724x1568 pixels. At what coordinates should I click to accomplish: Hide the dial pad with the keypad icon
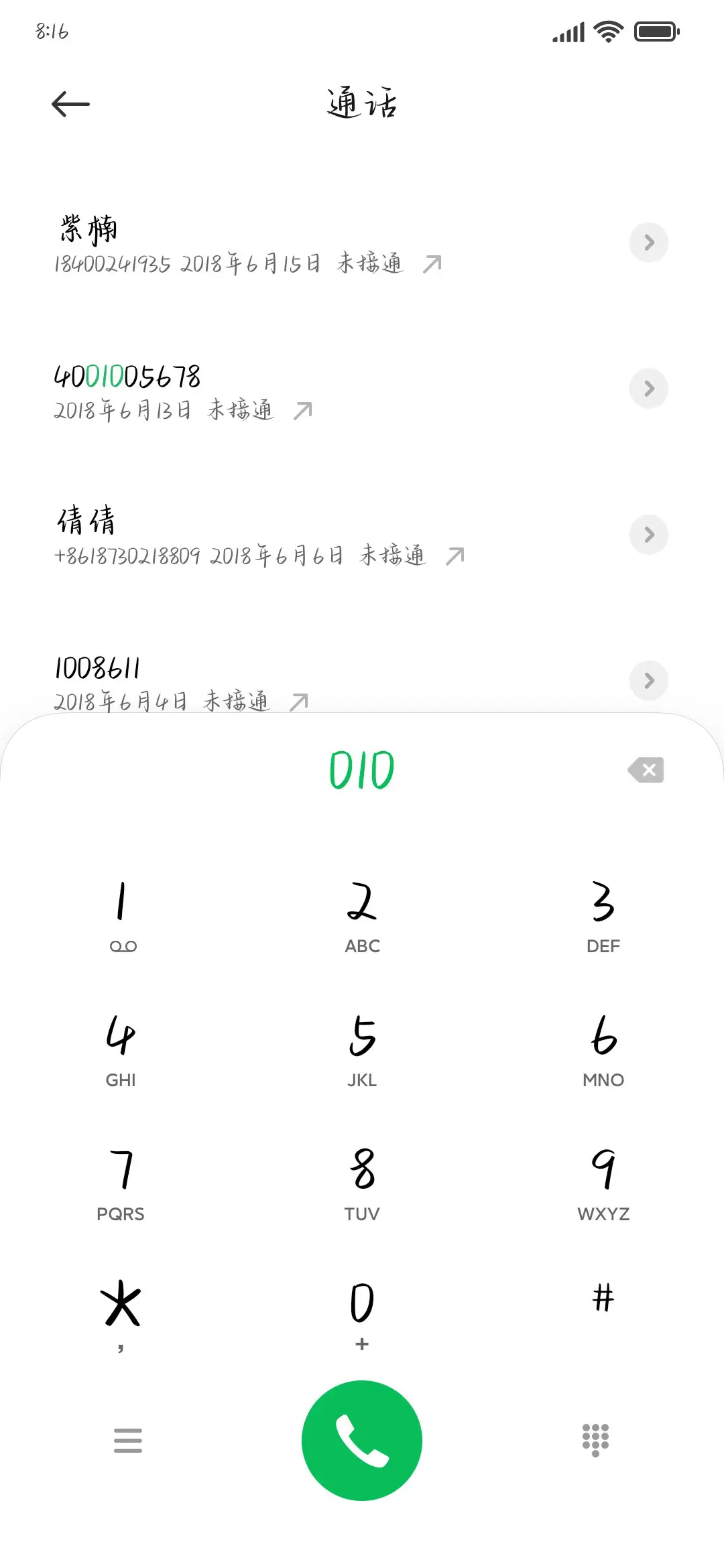(x=595, y=1440)
